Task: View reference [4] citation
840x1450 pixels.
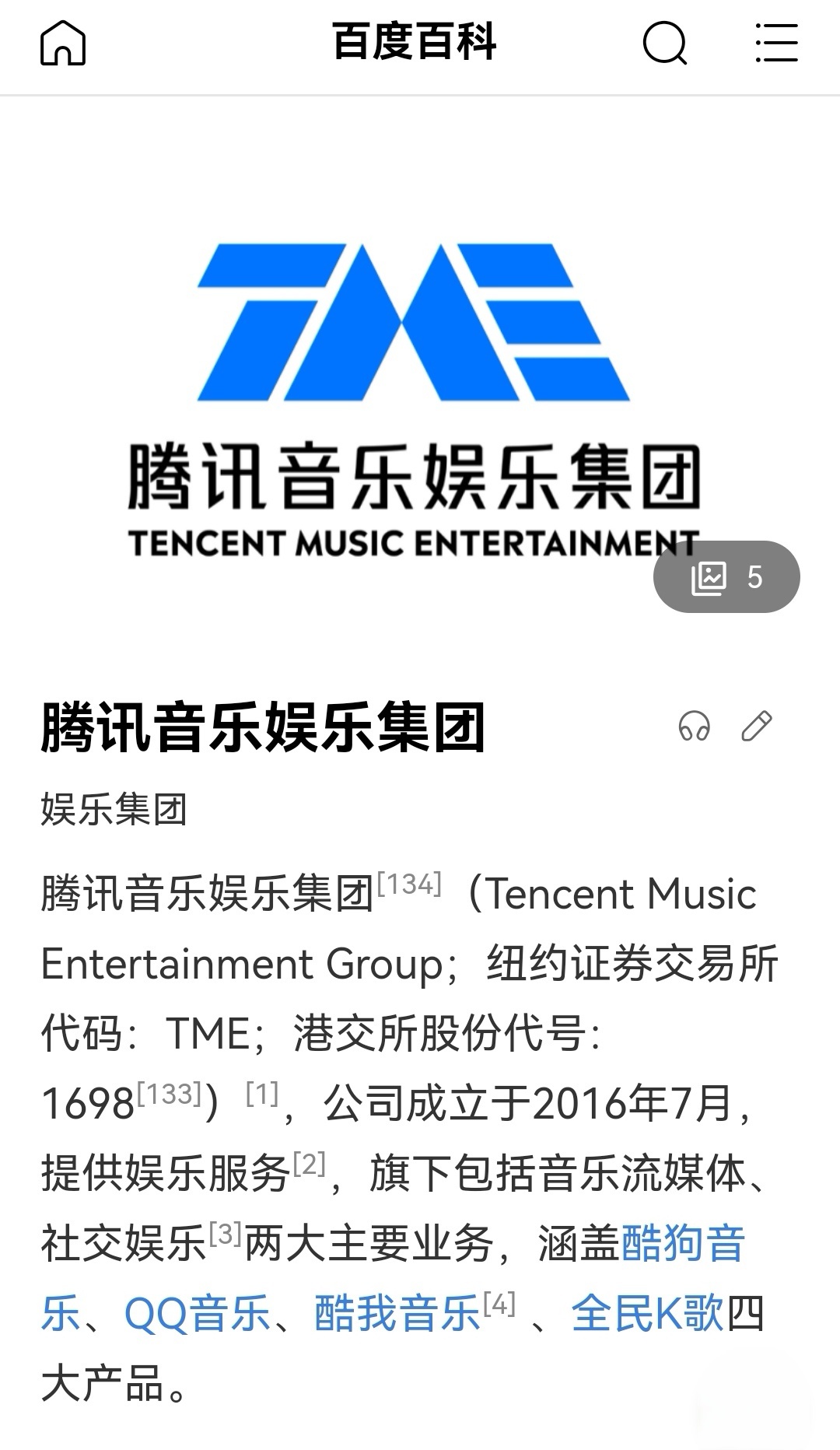Action: pos(499,1305)
